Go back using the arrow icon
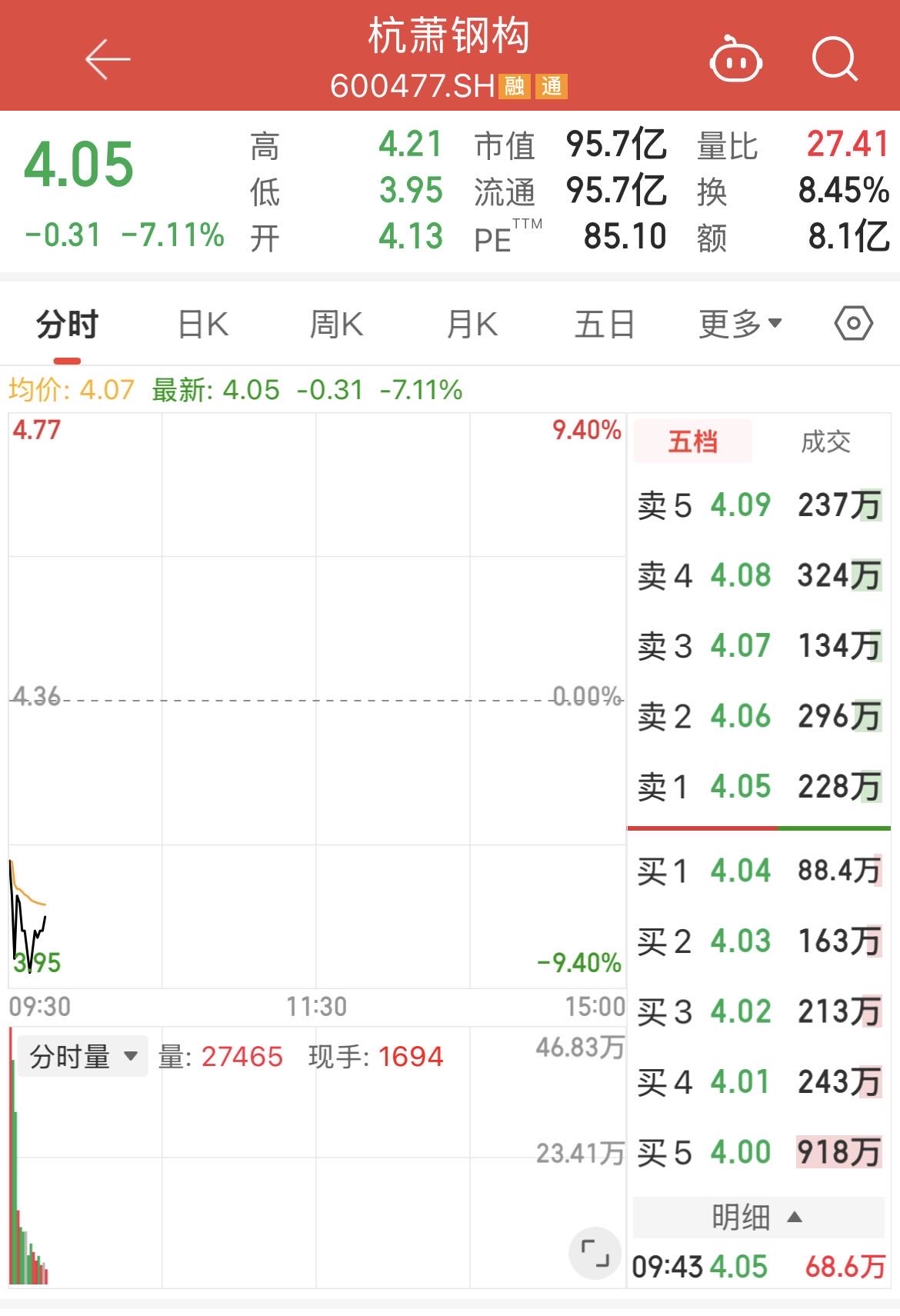900x1316 pixels. [107, 60]
